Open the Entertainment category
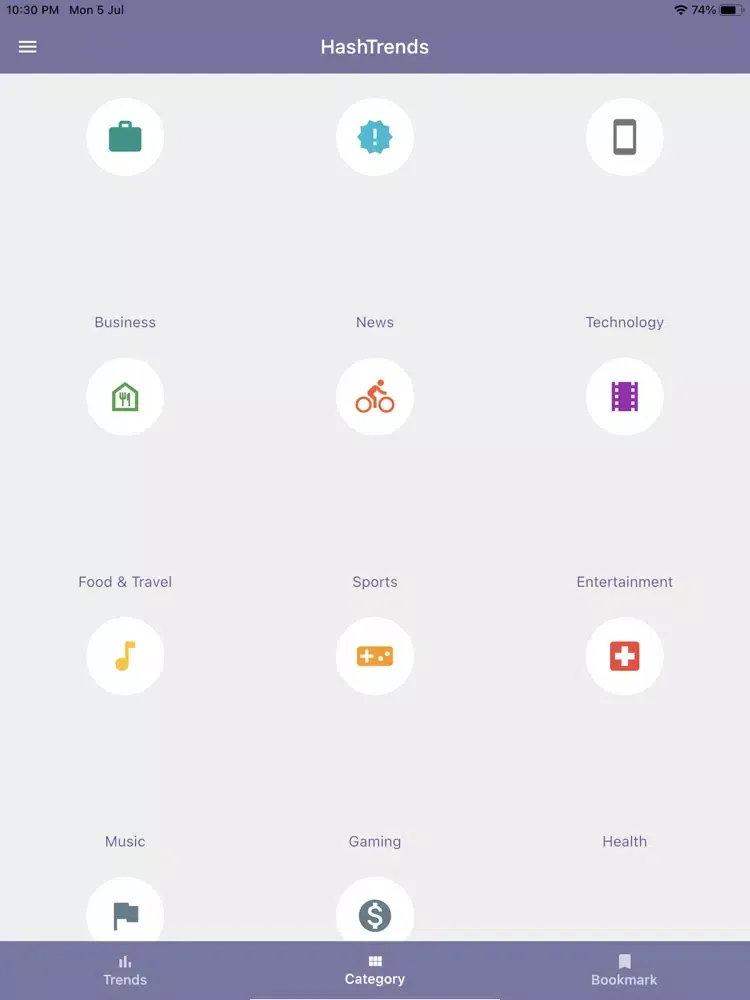This screenshot has height=1000, width=750. click(x=625, y=397)
